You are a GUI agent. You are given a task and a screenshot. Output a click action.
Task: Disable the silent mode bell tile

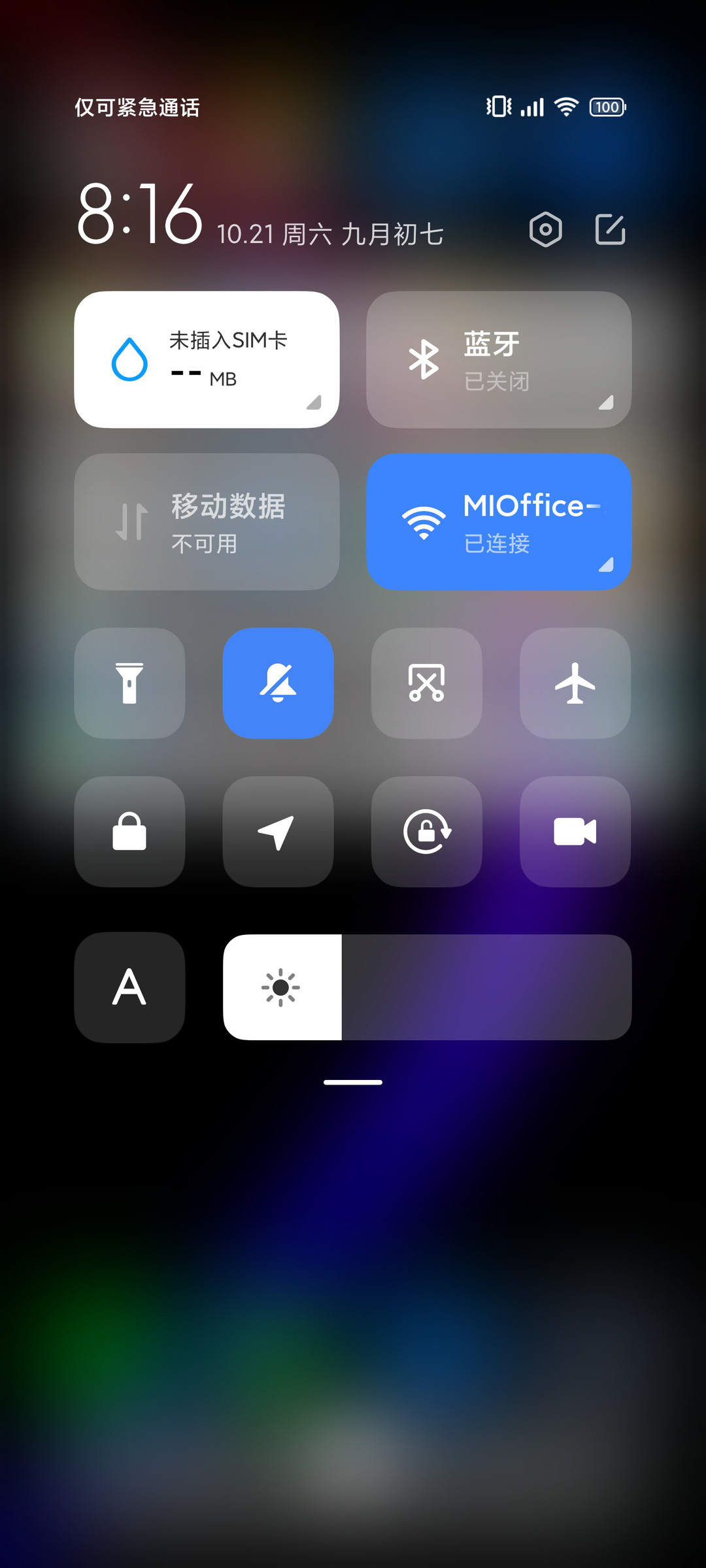(278, 683)
